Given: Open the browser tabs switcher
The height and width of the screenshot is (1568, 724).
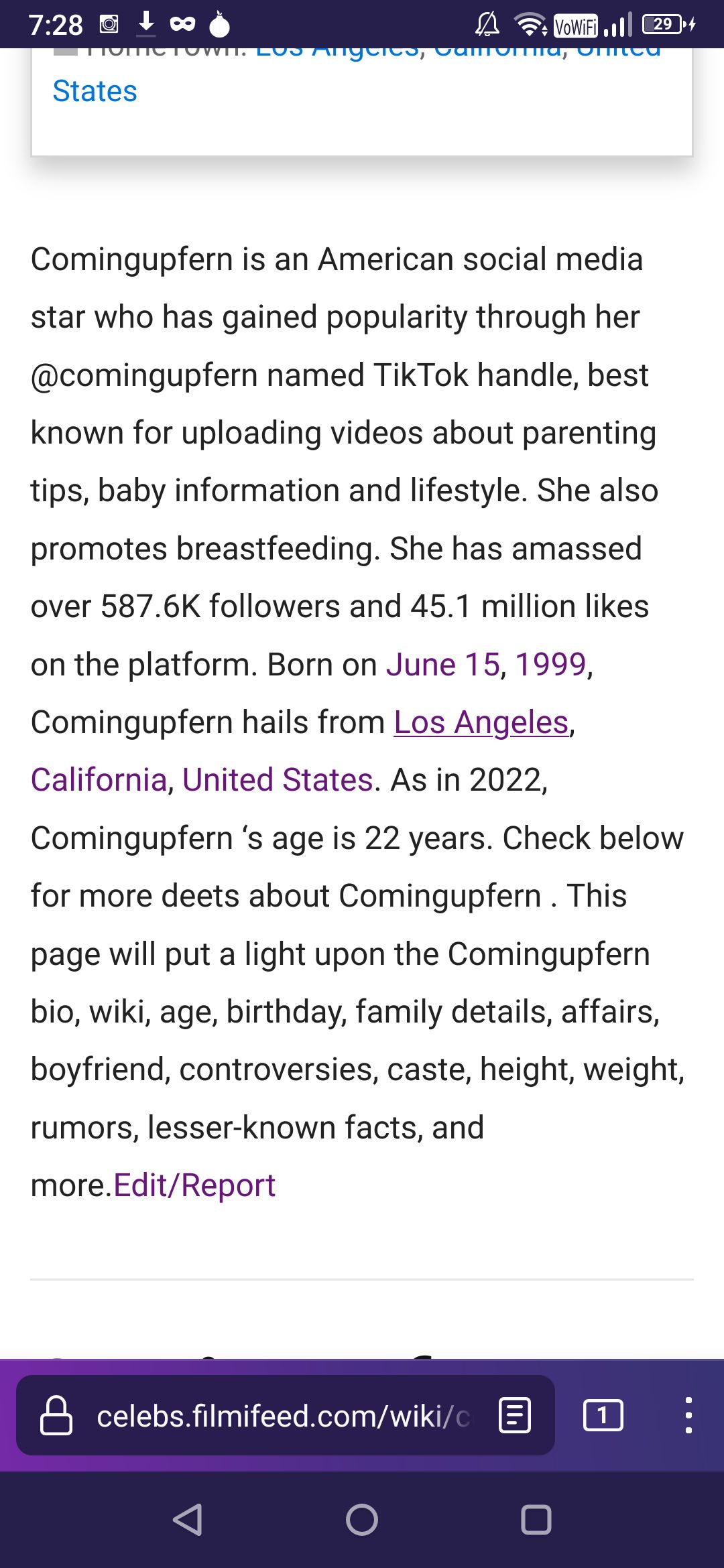Looking at the screenshot, I should click(603, 1416).
